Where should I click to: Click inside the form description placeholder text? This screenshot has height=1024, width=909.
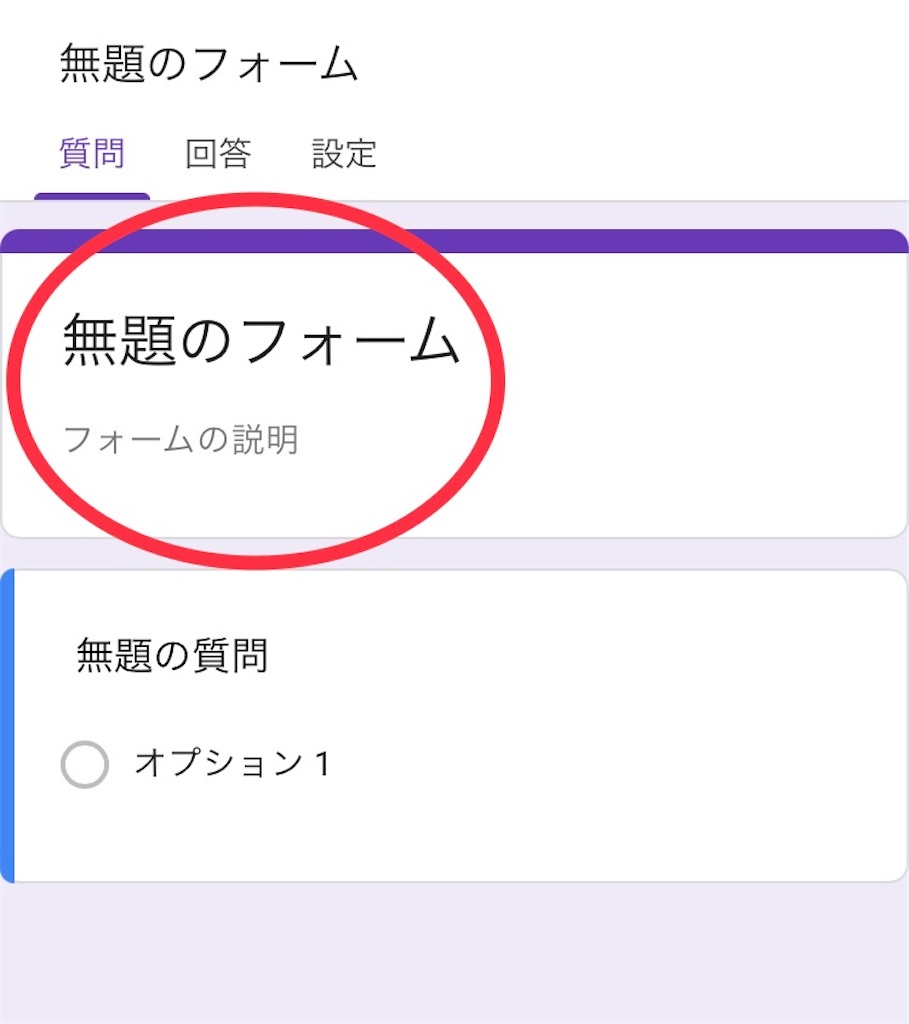pos(179,440)
